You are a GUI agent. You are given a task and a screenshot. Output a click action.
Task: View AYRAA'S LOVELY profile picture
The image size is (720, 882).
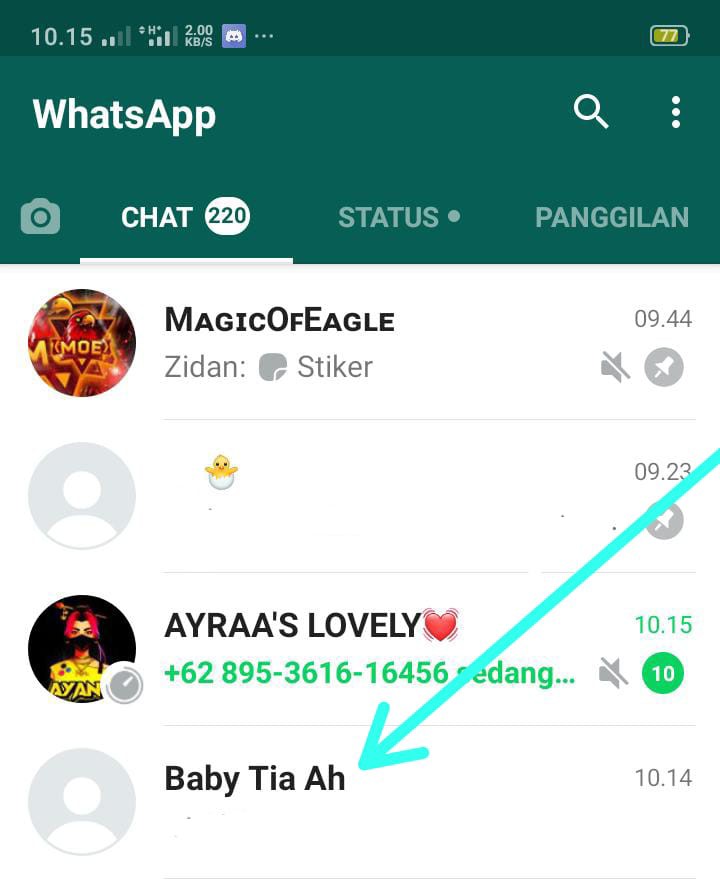pyautogui.click(x=82, y=649)
